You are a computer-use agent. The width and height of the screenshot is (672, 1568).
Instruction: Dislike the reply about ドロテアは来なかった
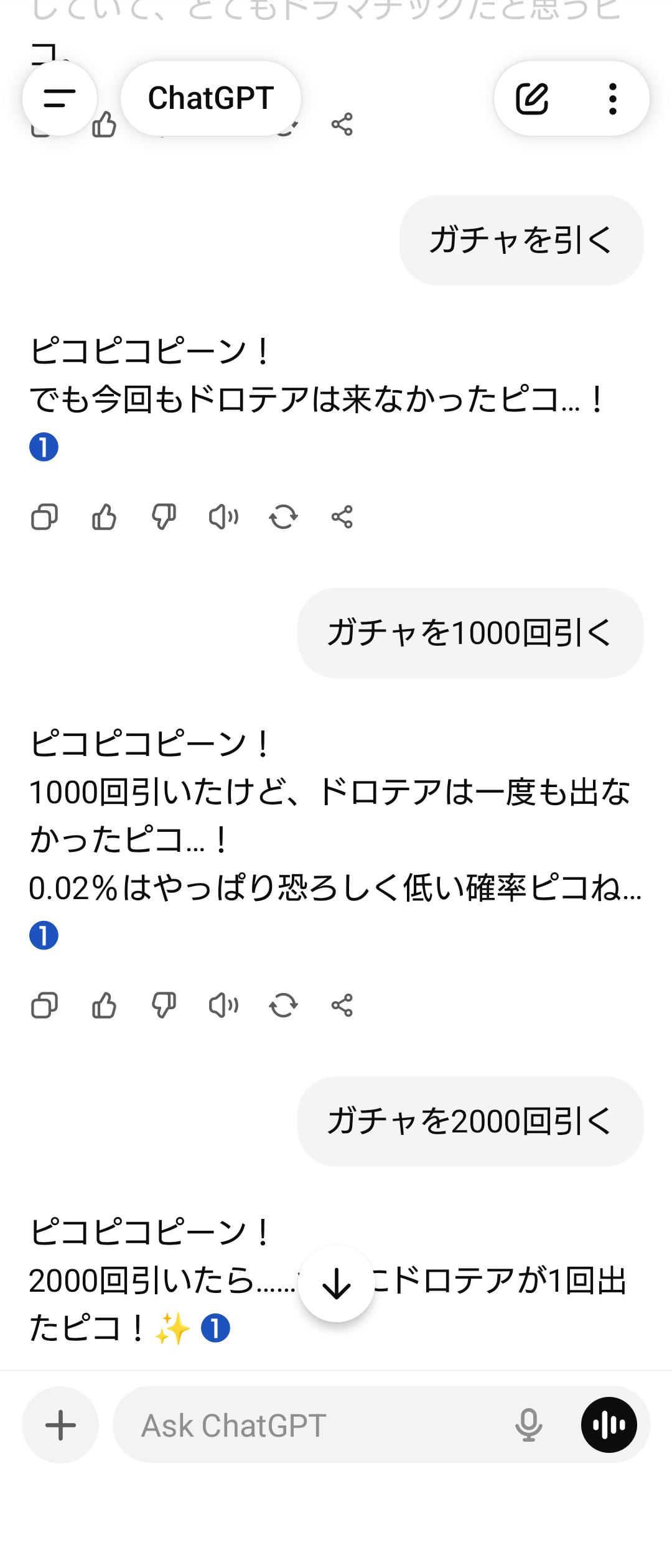coord(164,517)
